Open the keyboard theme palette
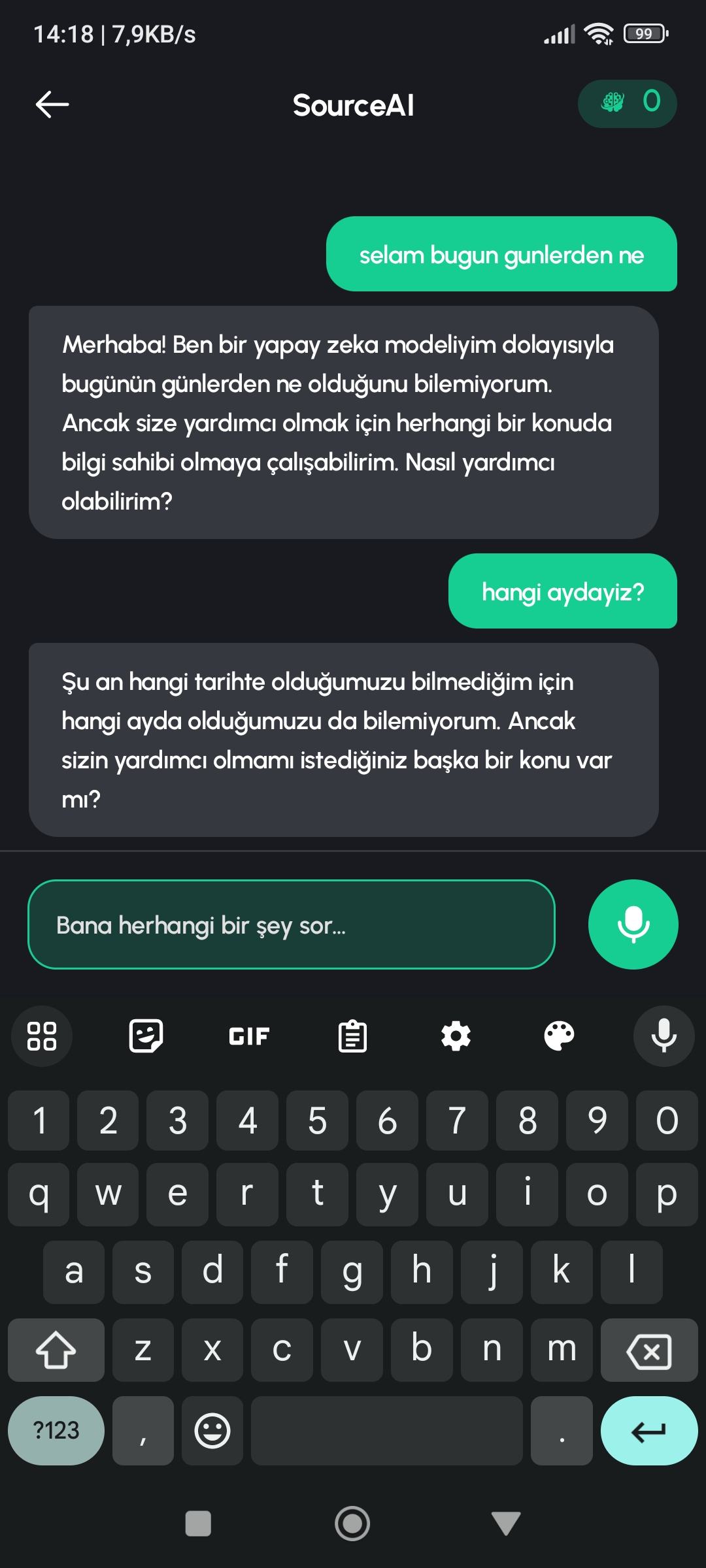Image resolution: width=706 pixels, height=1568 pixels. click(560, 1036)
